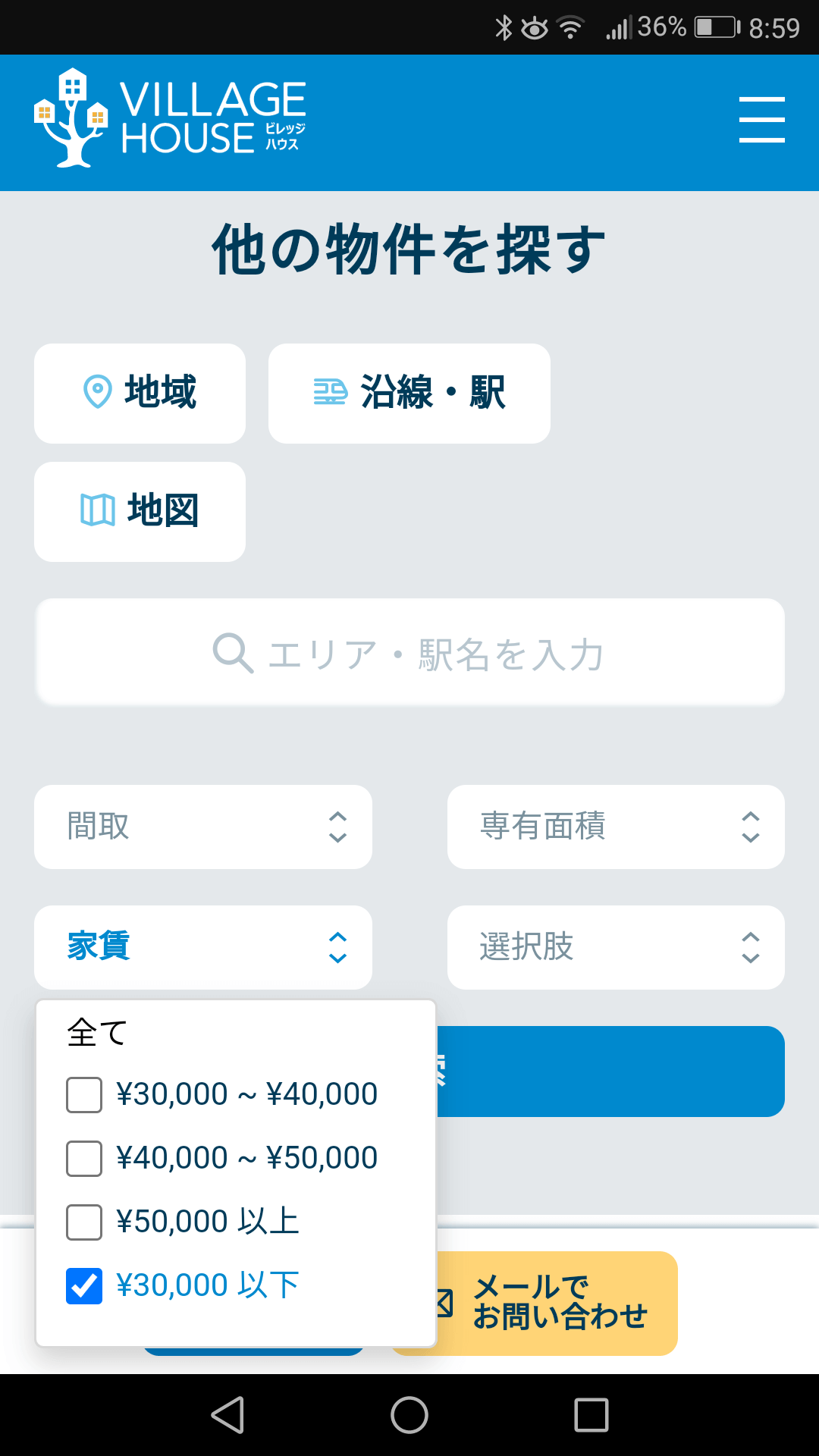The height and width of the screenshot is (1456, 819).
Task: Open the hamburger menu
Action: [761, 120]
